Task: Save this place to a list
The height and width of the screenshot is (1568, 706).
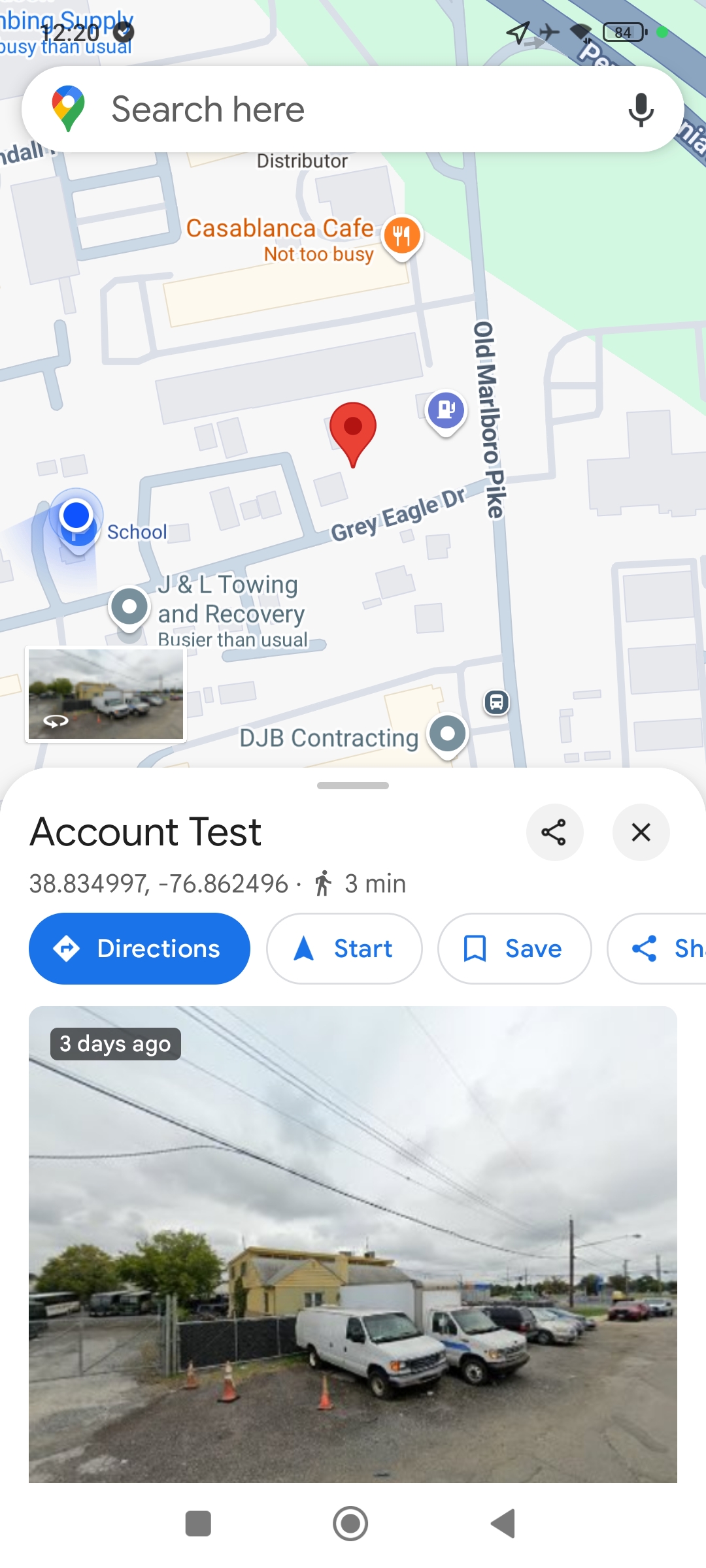Action: coord(514,949)
